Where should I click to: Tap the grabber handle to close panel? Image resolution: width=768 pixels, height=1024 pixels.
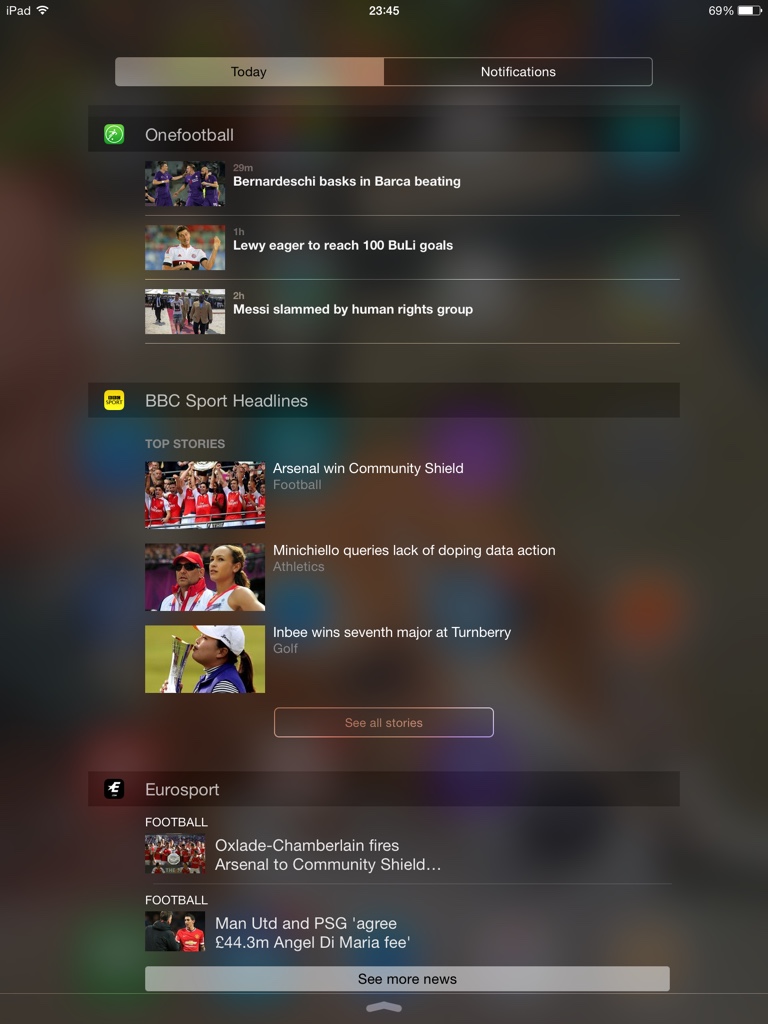384,1008
